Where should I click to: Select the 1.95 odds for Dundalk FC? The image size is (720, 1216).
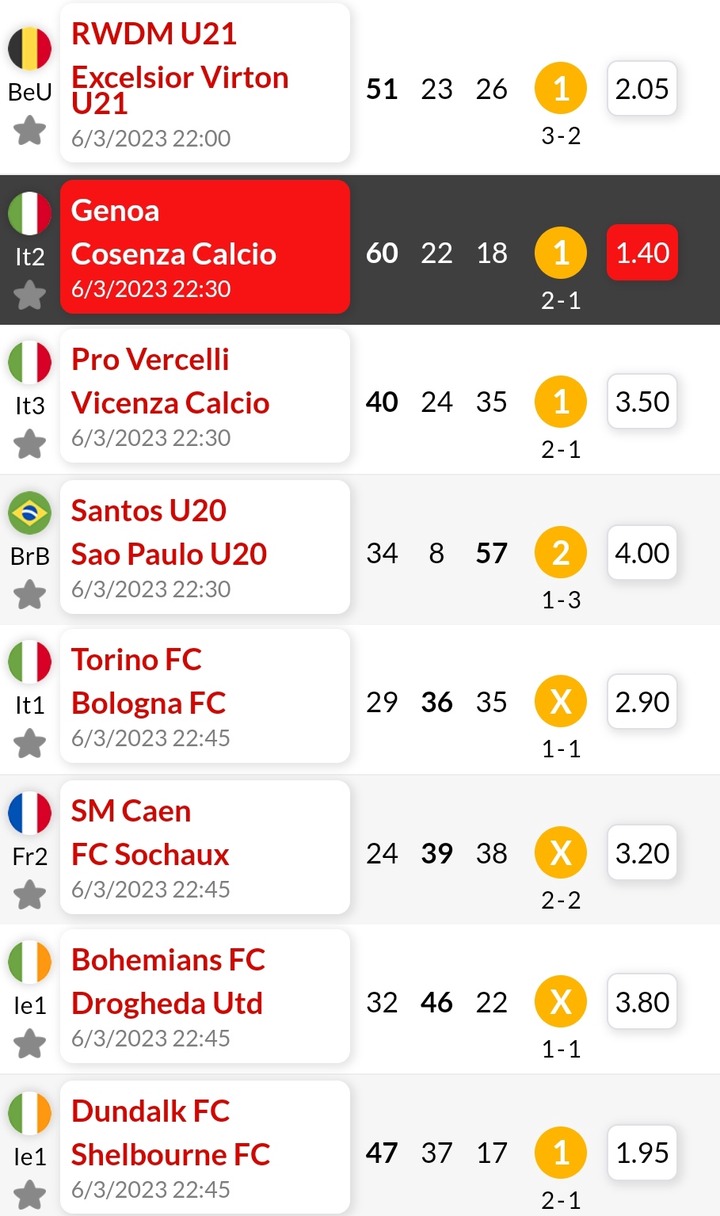[x=642, y=1152]
